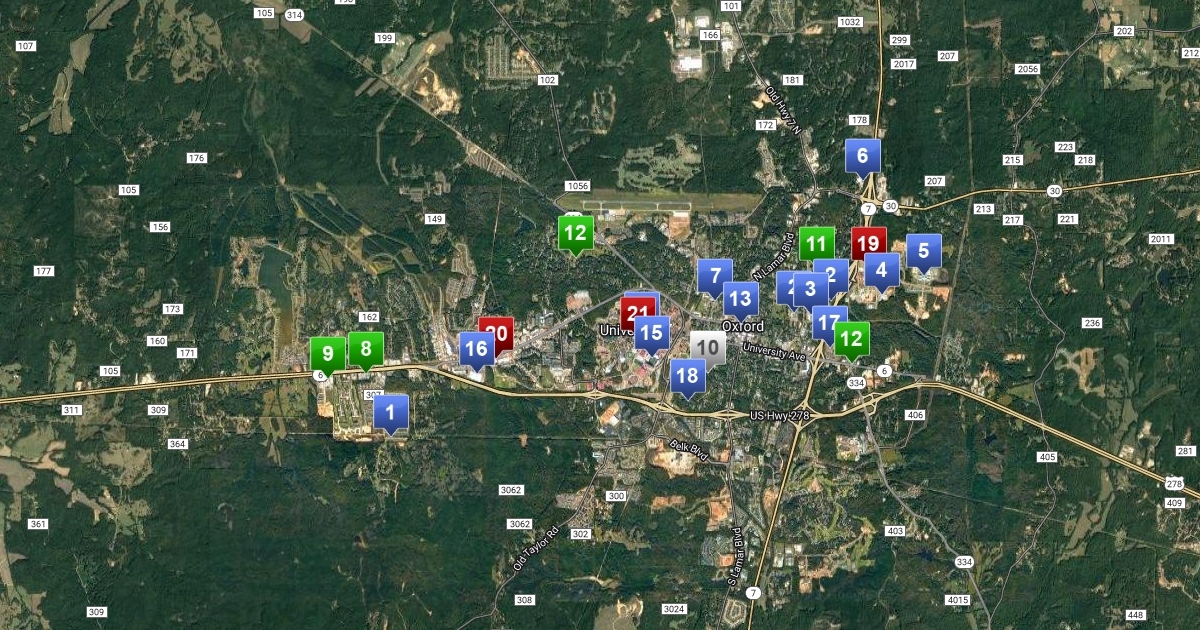Select blue marker 4
Image resolution: width=1200 pixels, height=630 pixels.
(x=881, y=268)
